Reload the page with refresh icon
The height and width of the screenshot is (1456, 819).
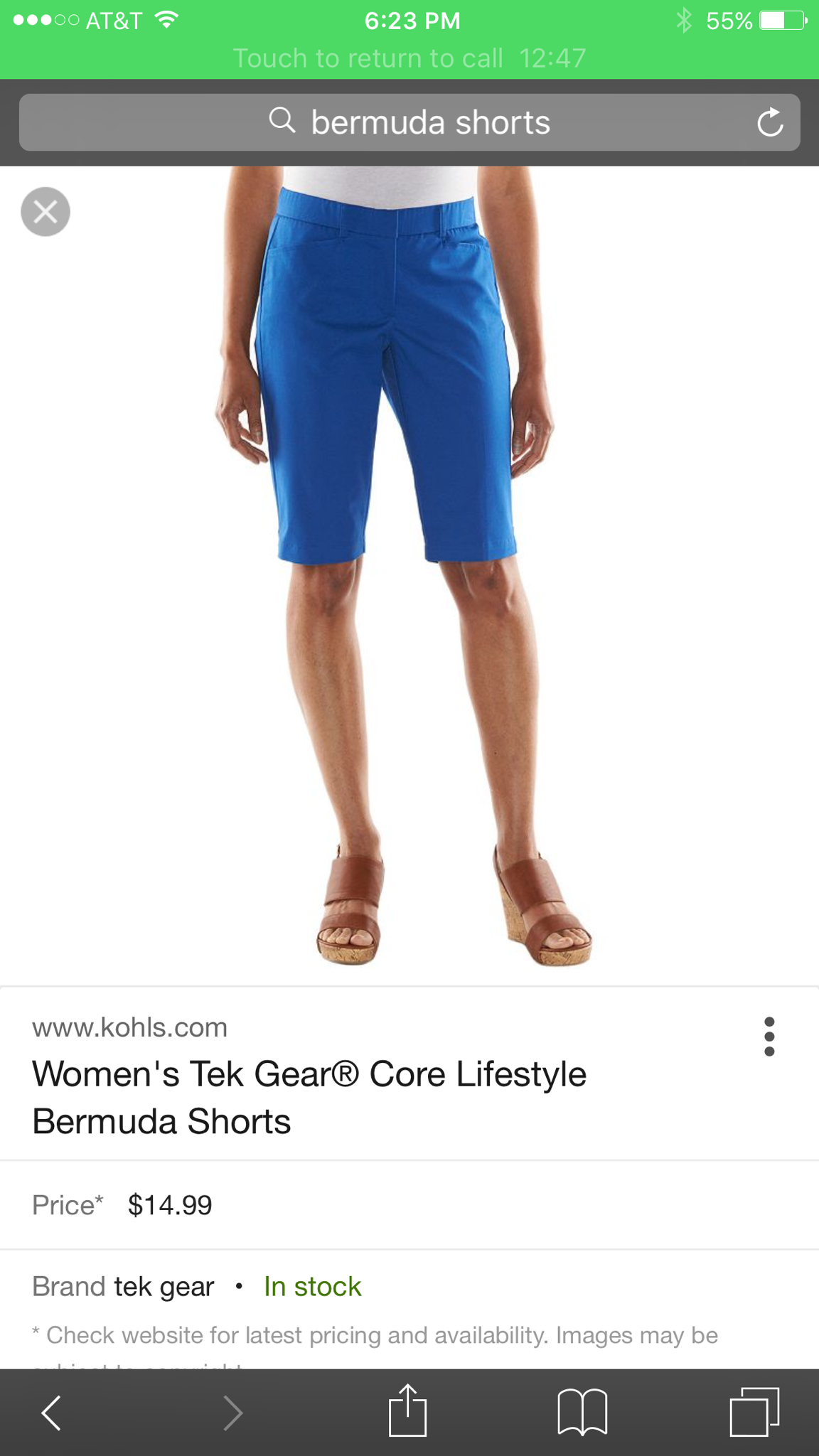pos(769,122)
